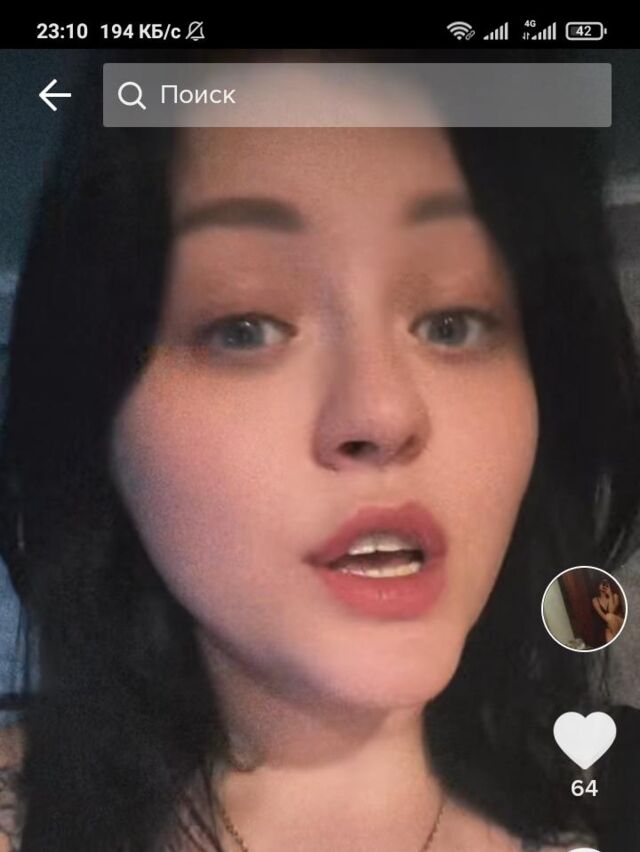Open the creator's profile avatar
The height and width of the screenshot is (852, 640).
click(584, 609)
